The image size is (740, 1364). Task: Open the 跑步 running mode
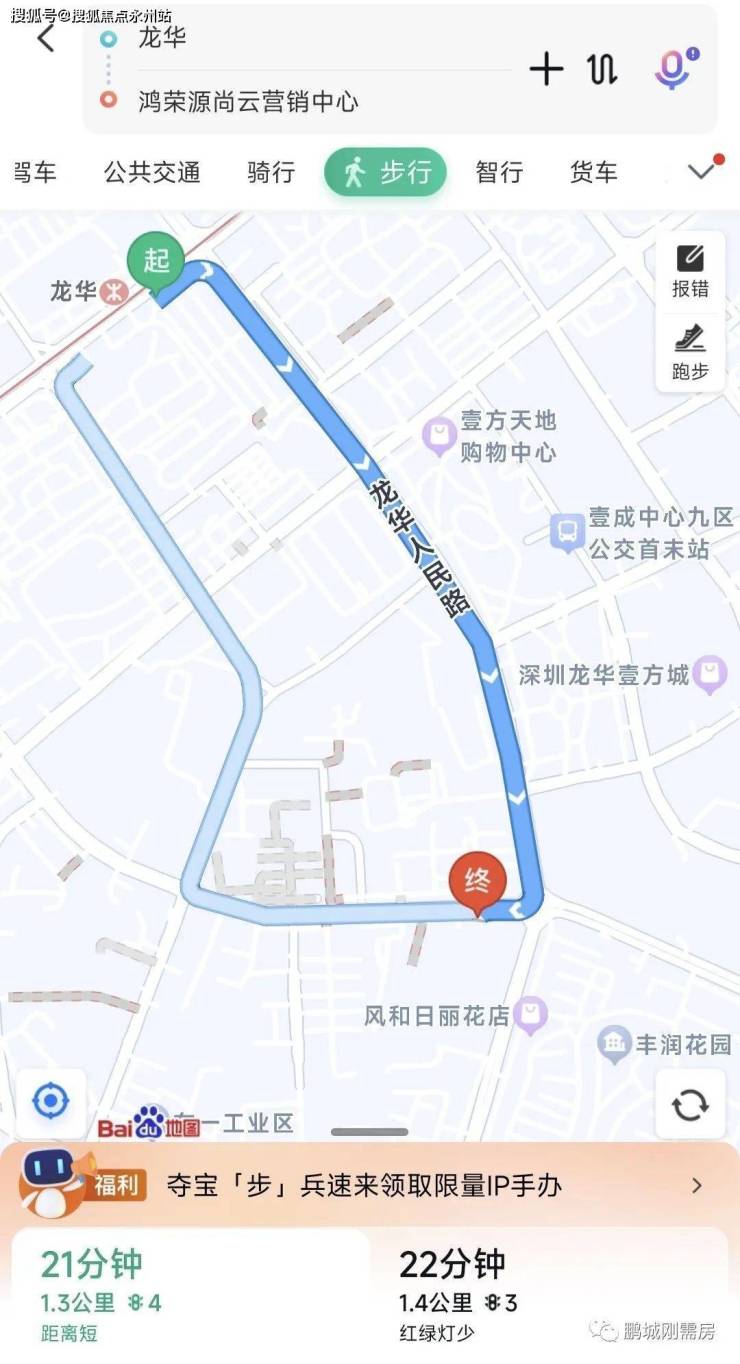(x=690, y=352)
